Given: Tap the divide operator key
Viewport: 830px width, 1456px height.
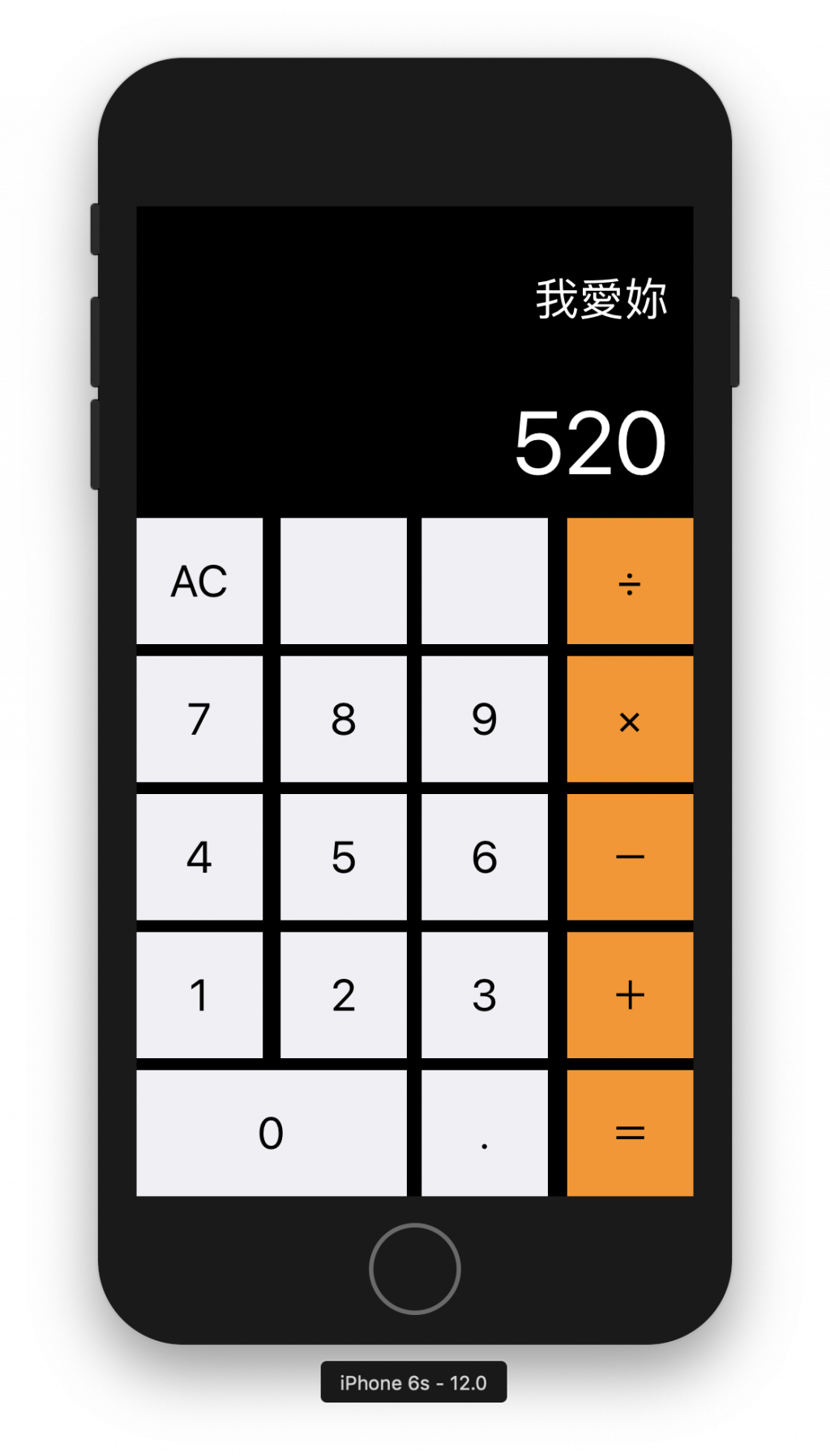Looking at the screenshot, I should click(x=630, y=581).
